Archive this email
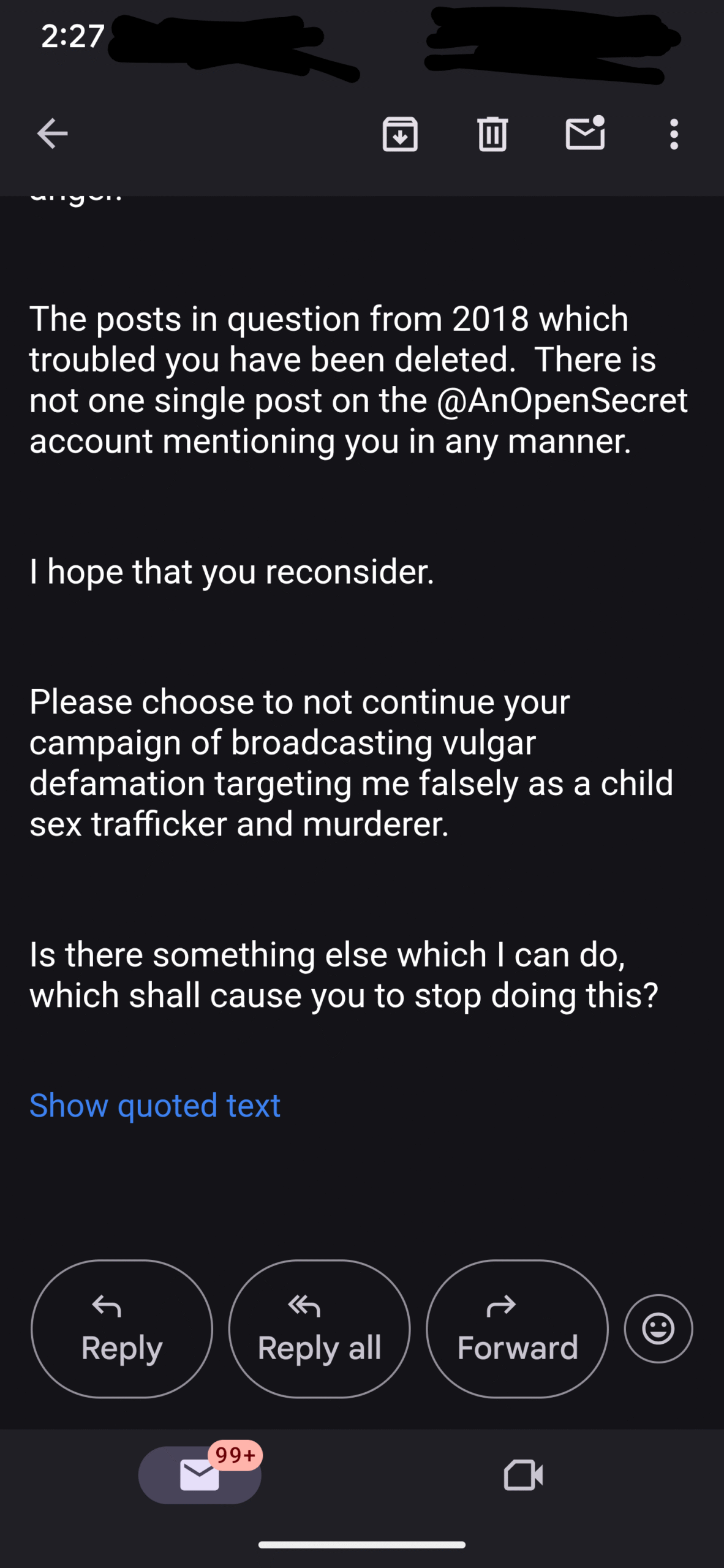 click(x=400, y=134)
